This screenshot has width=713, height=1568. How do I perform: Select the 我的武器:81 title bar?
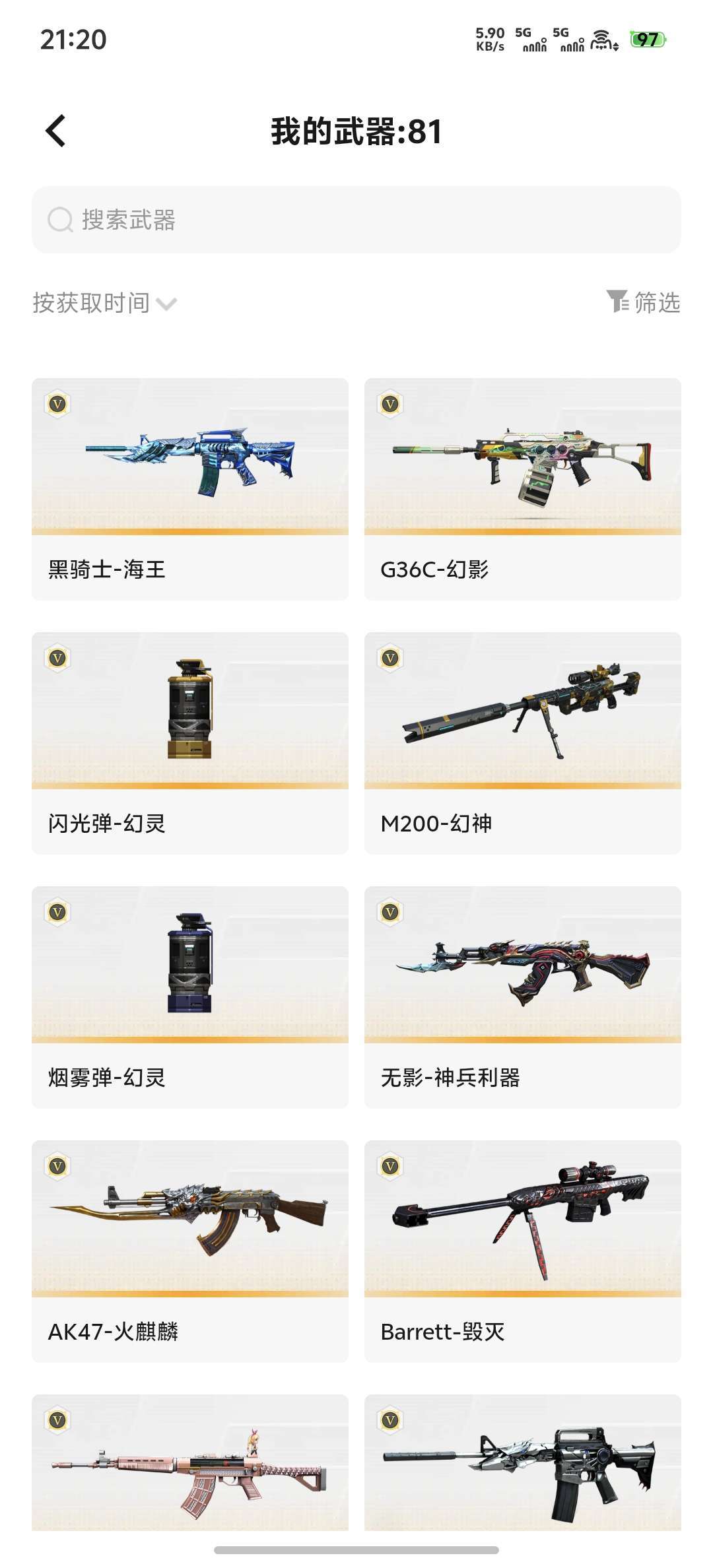tap(356, 131)
